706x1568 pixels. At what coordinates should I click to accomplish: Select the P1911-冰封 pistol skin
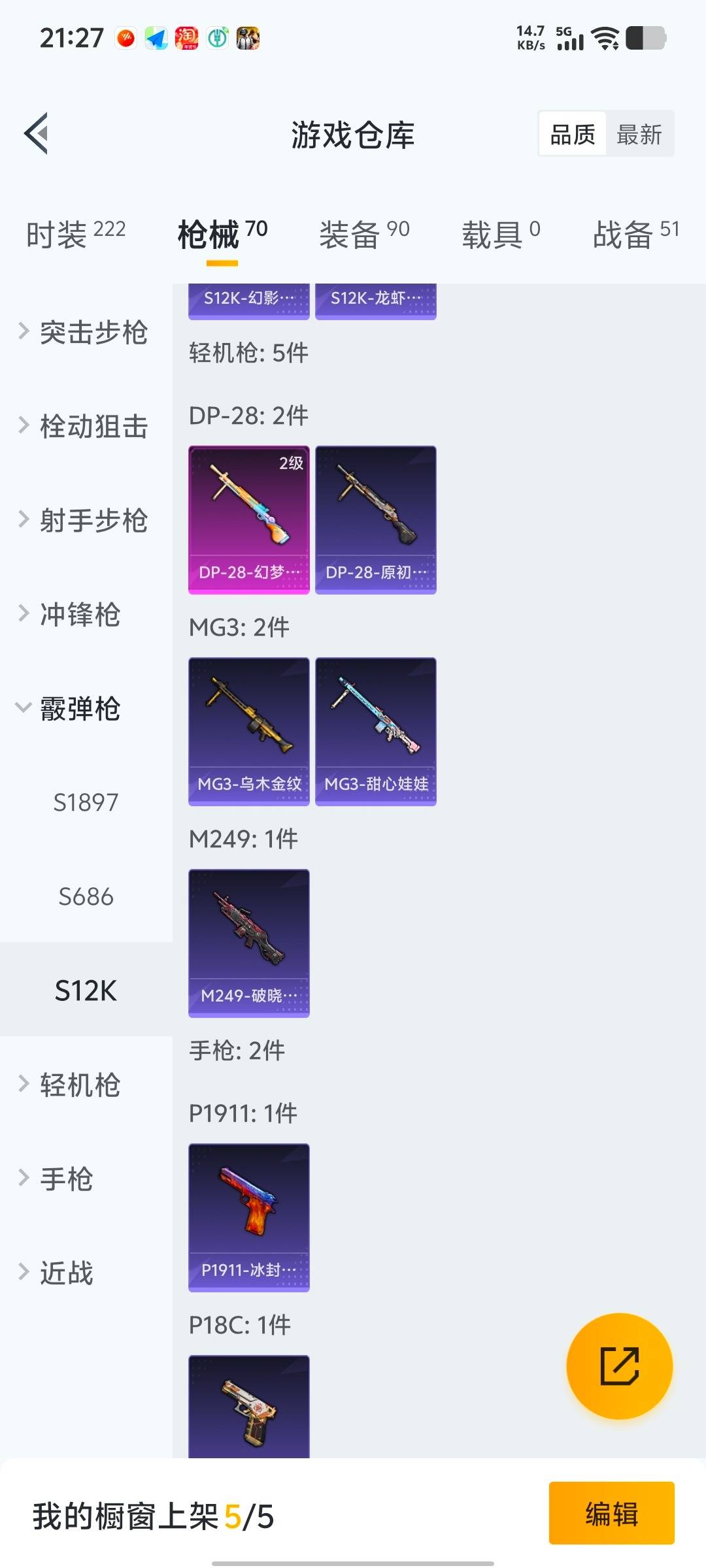coord(248,1218)
